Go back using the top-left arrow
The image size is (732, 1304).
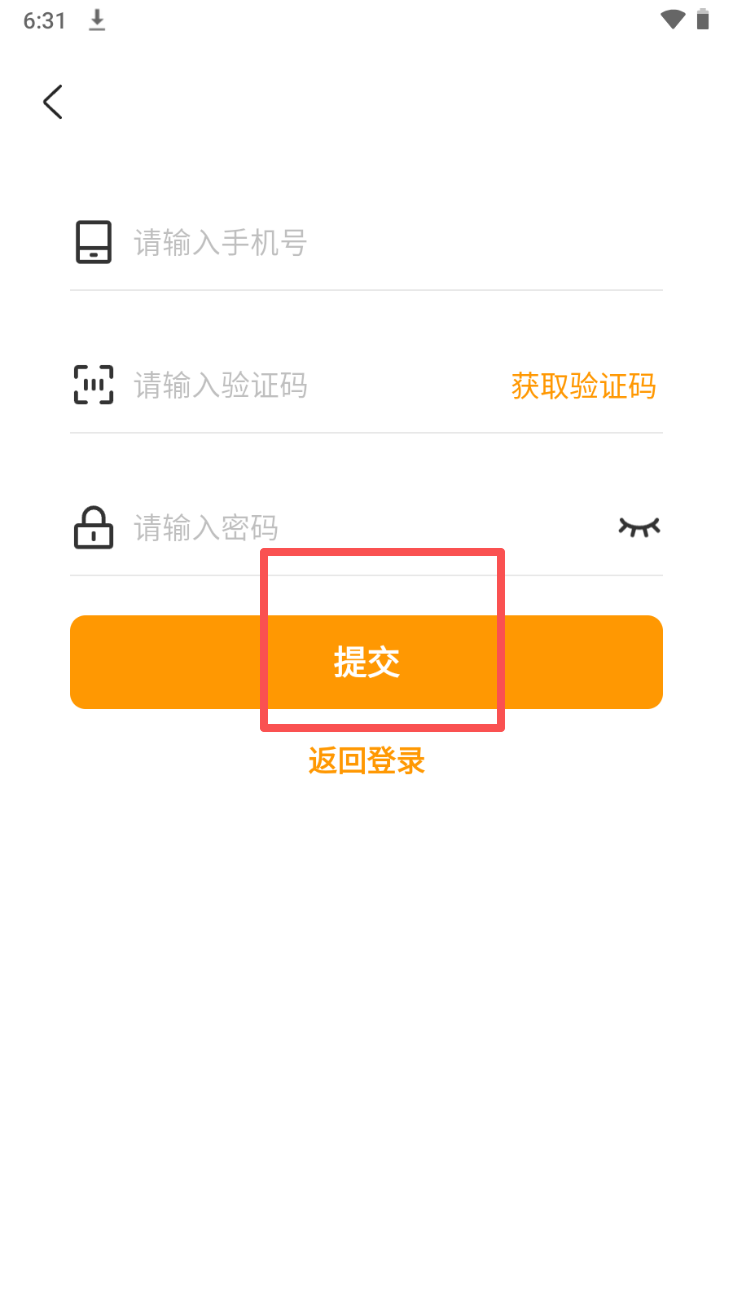point(53,101)
